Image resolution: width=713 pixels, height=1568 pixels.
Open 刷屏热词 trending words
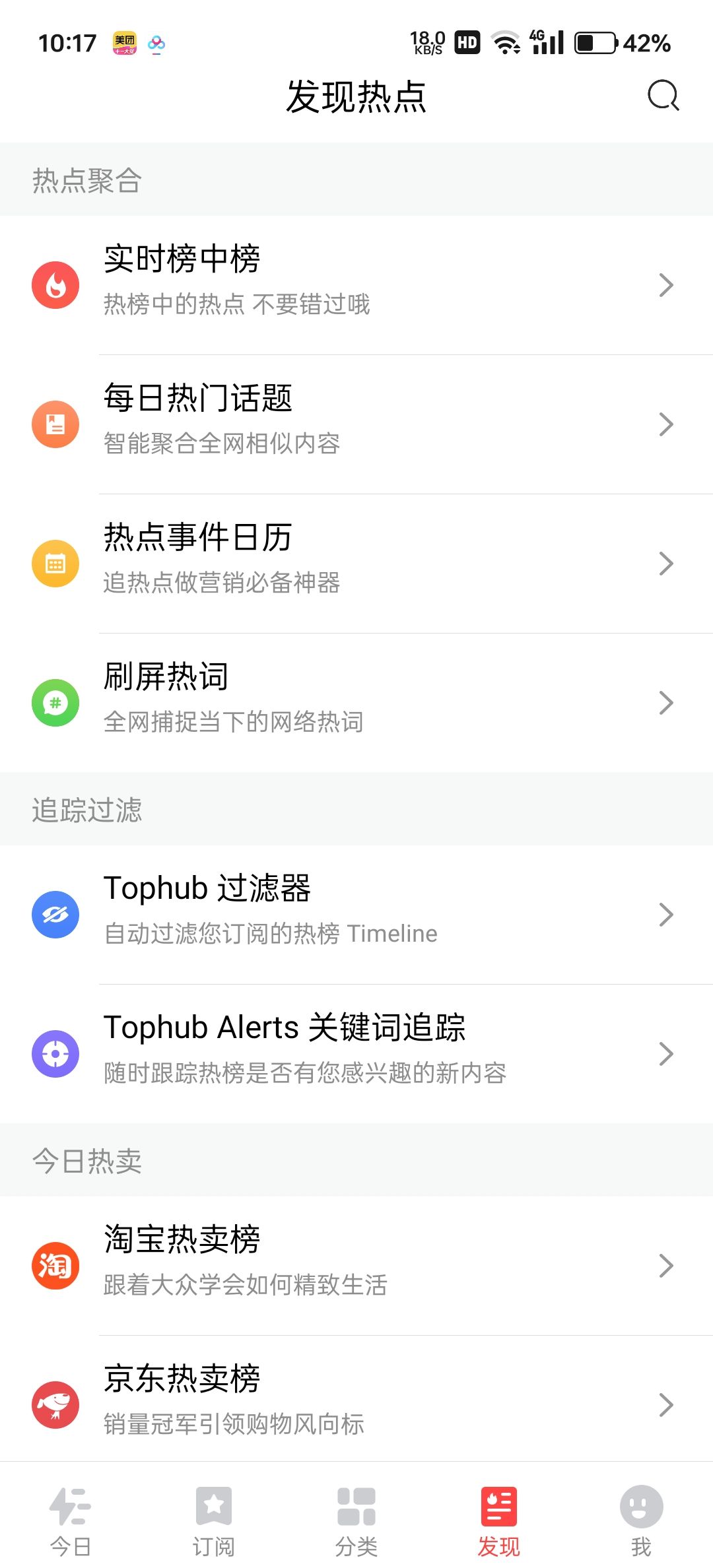pyautogui.click(x=356, y=703)
